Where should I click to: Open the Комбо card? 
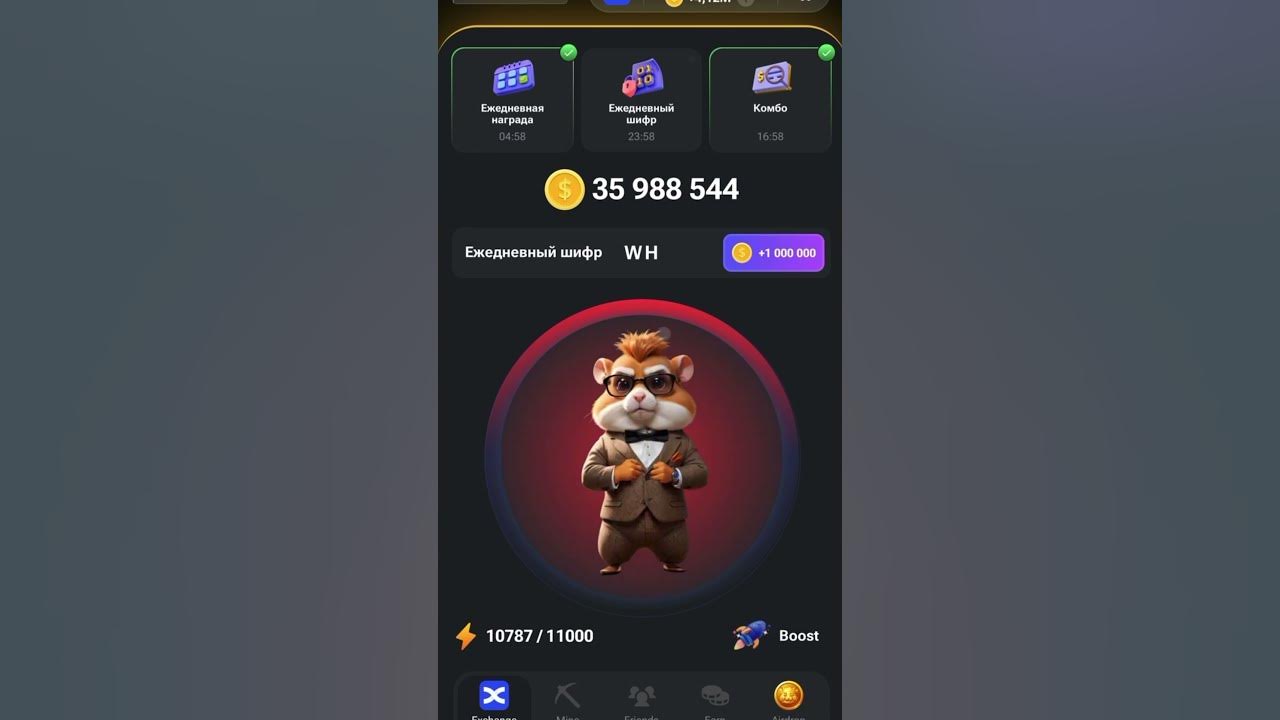tap(770, 100)
